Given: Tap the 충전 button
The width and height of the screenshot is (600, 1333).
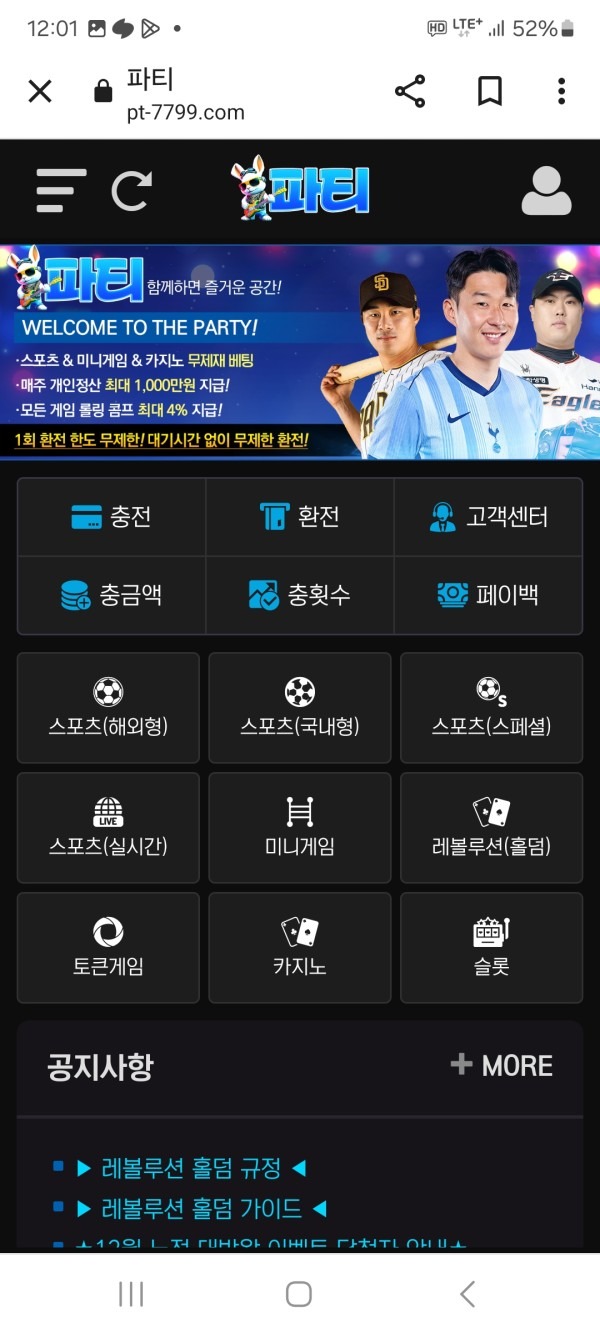Looking at the screenshot, I should [x=111, y=517].
